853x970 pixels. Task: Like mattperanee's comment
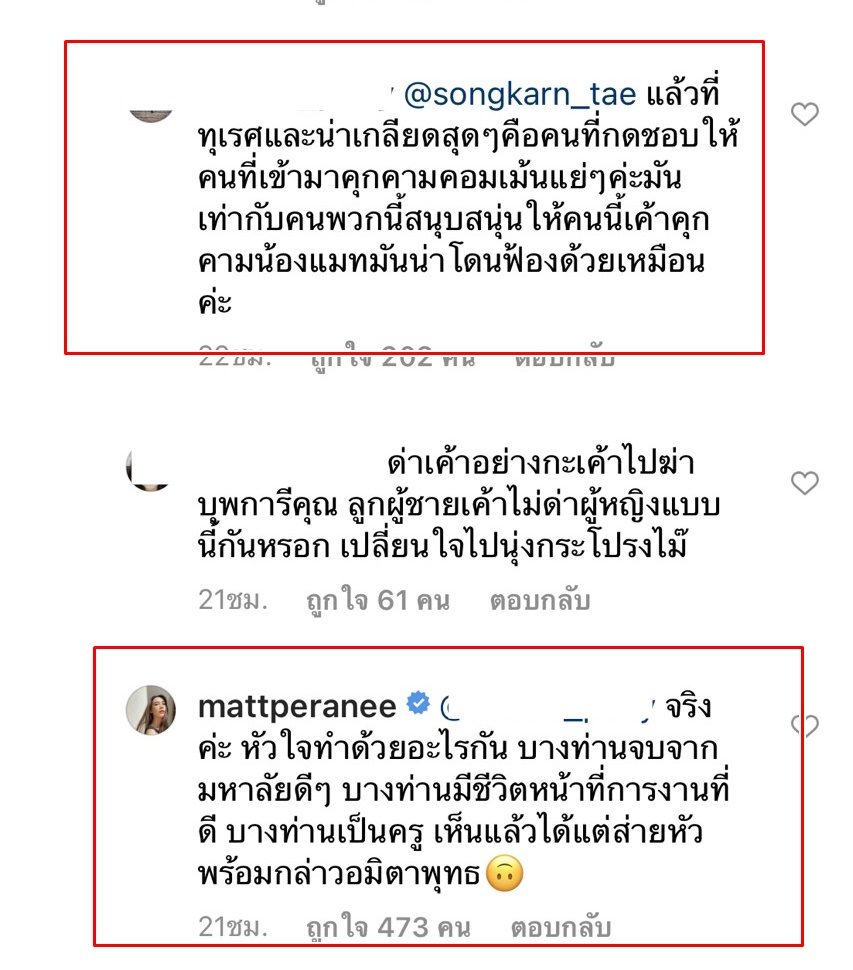[805, 725]
